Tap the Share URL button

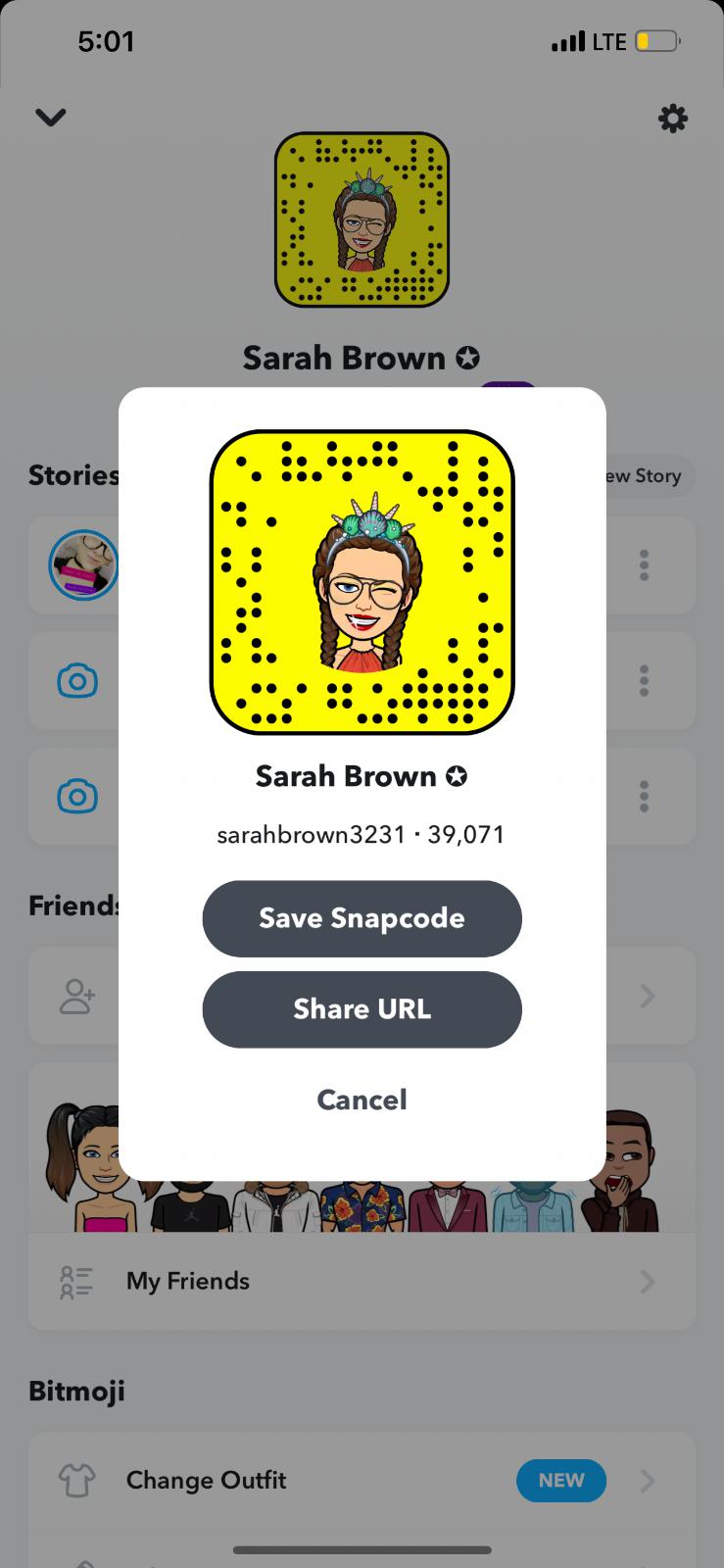362,1009
